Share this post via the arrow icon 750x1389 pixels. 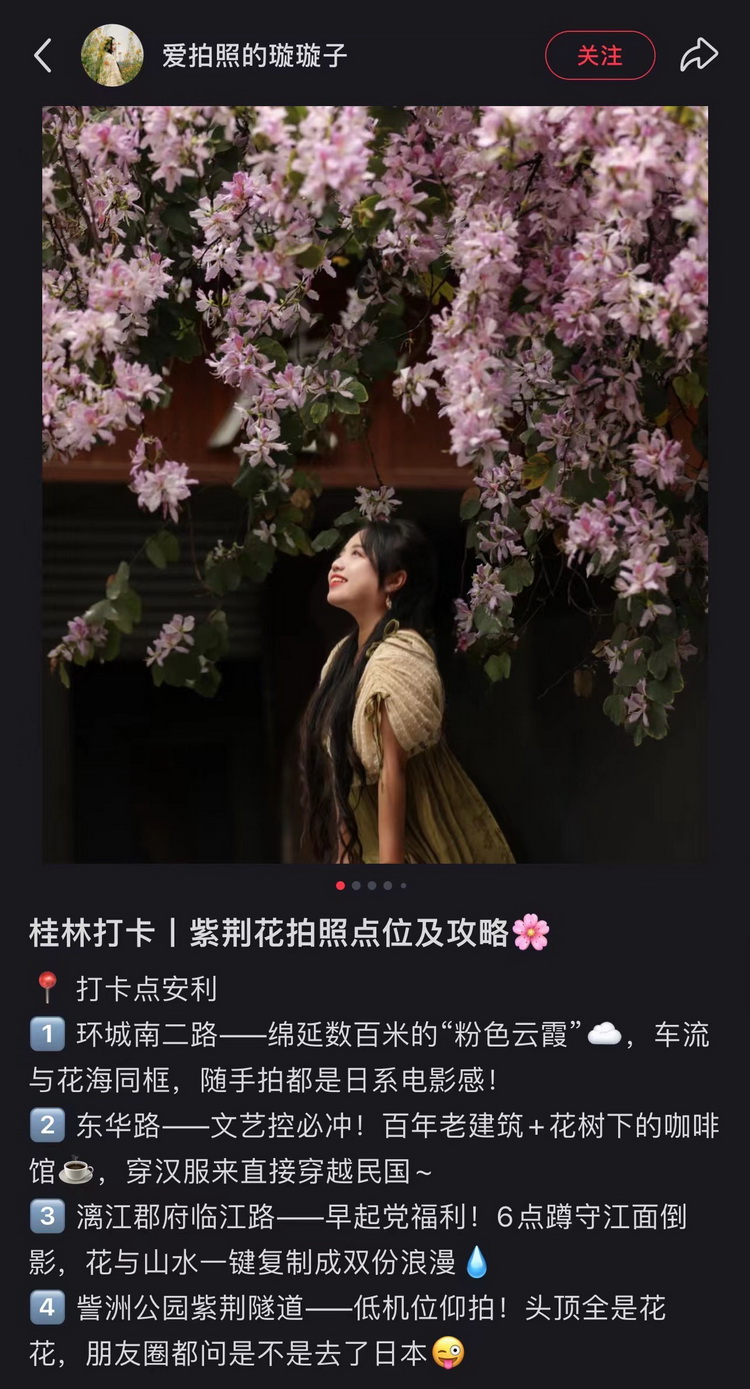click(699, 55)
